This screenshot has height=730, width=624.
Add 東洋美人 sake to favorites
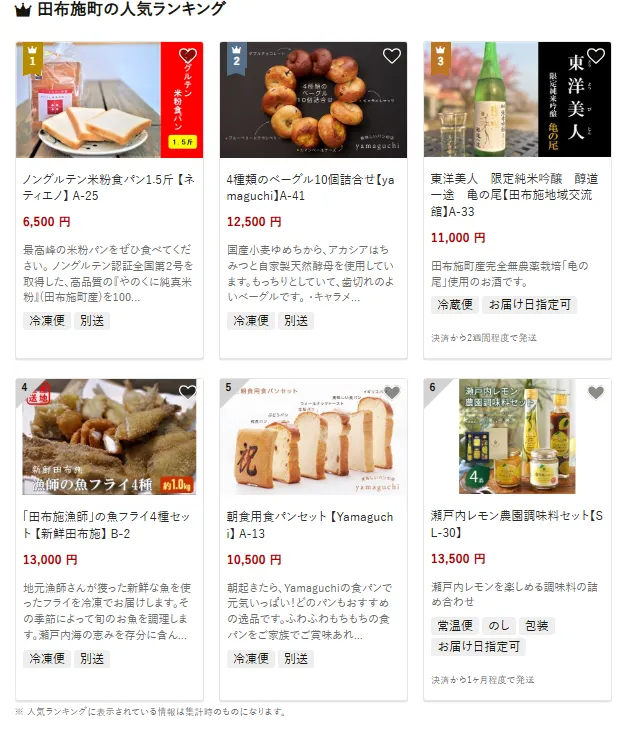[x=595, y=56]
